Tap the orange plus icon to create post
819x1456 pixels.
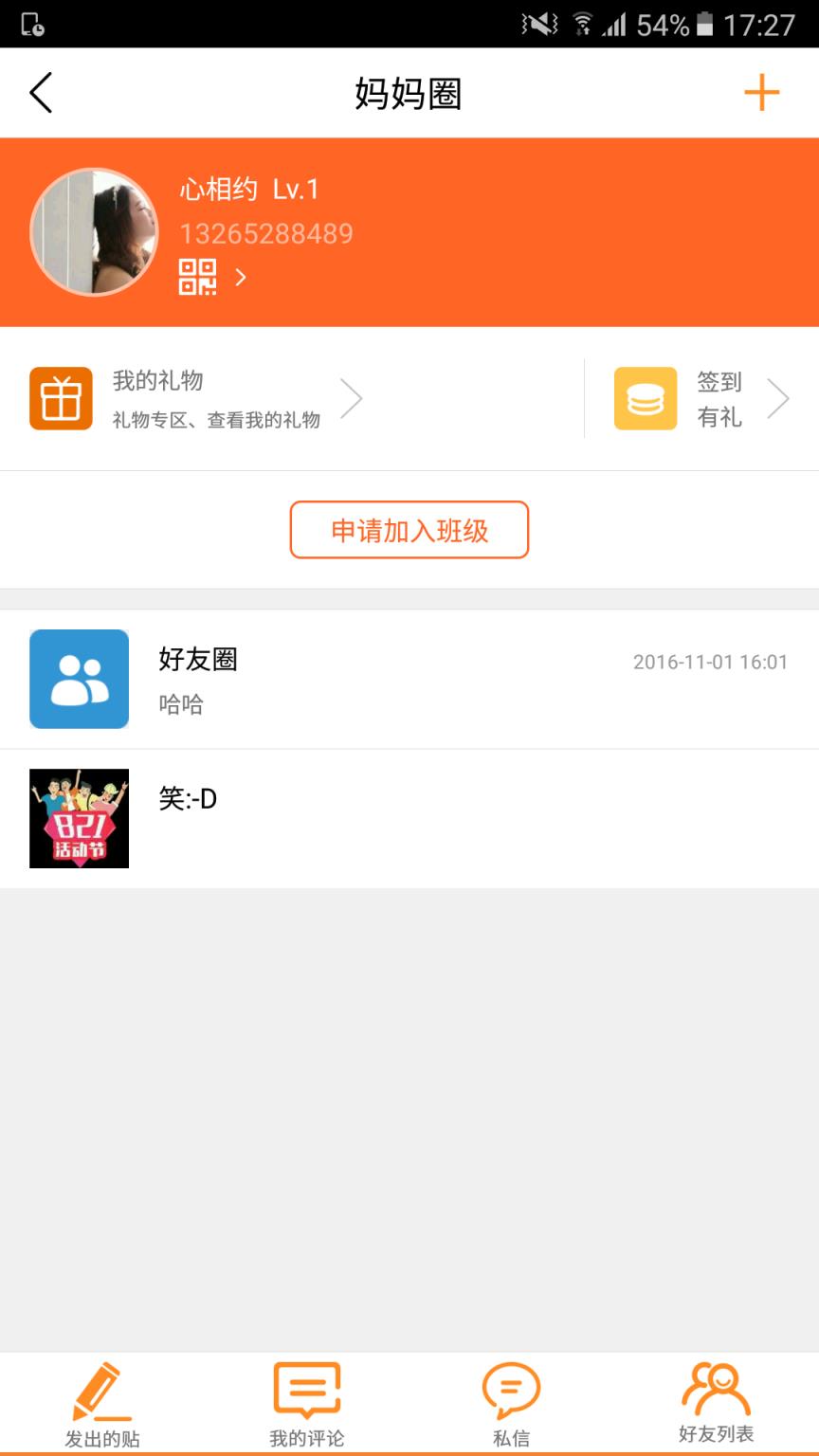[762, 92]
